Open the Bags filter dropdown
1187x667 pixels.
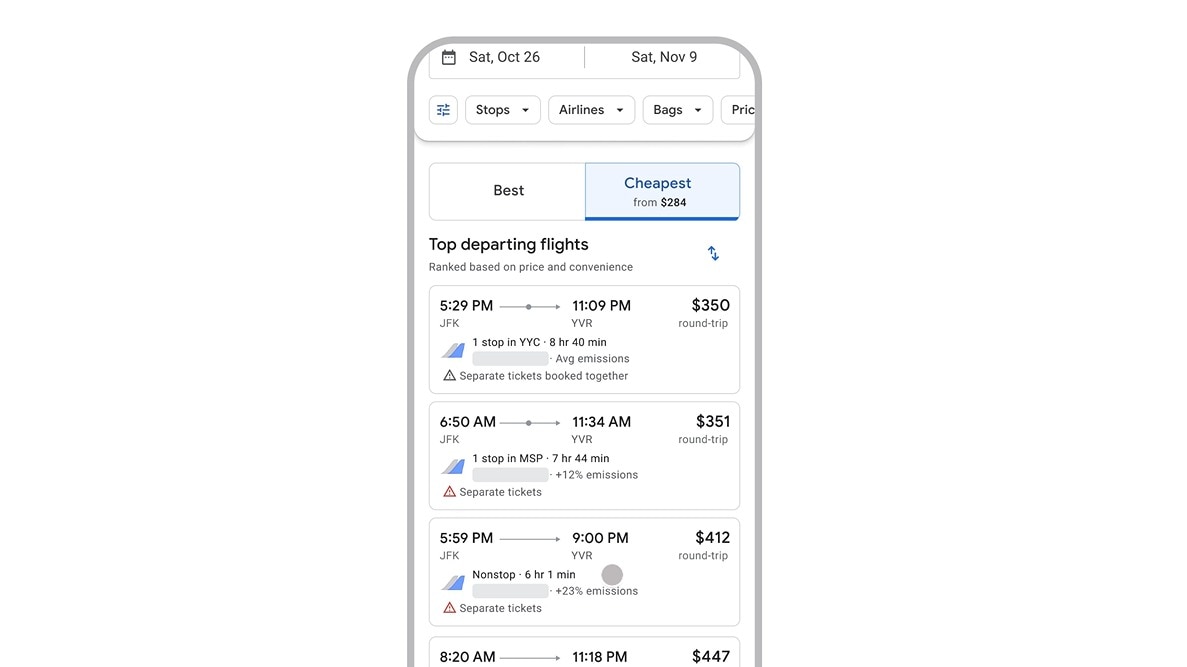677,110
